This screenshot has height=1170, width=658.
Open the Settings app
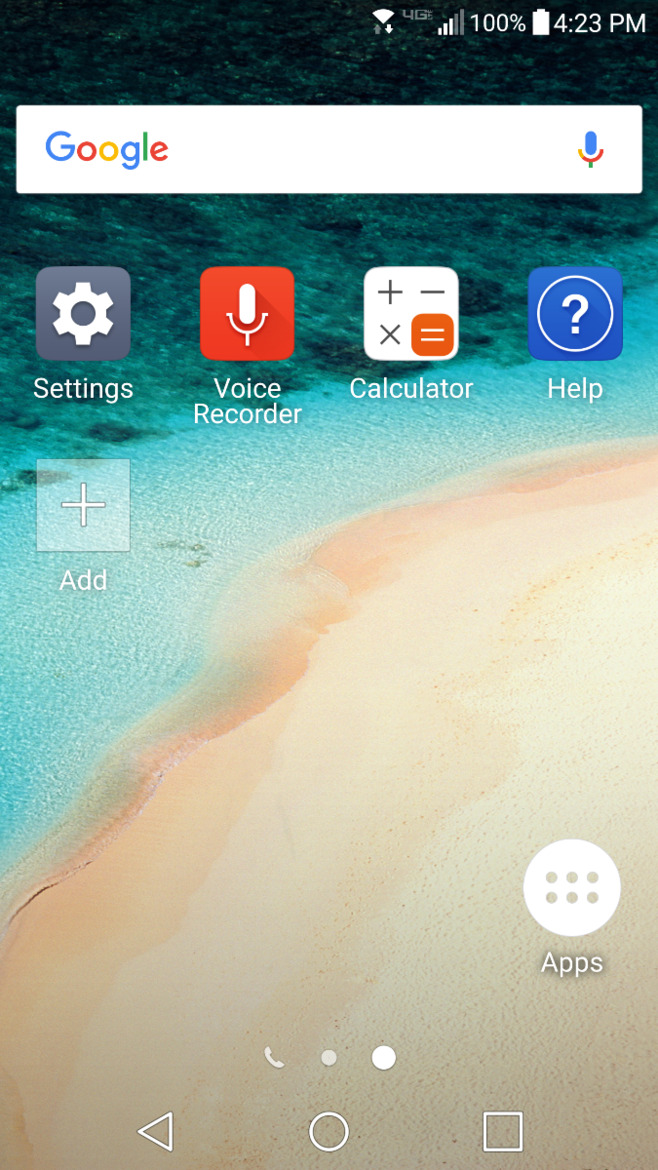83,314
